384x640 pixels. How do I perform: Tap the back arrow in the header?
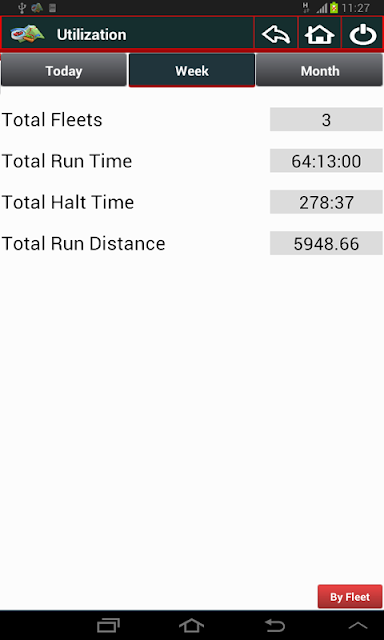[x=276, y=33]
